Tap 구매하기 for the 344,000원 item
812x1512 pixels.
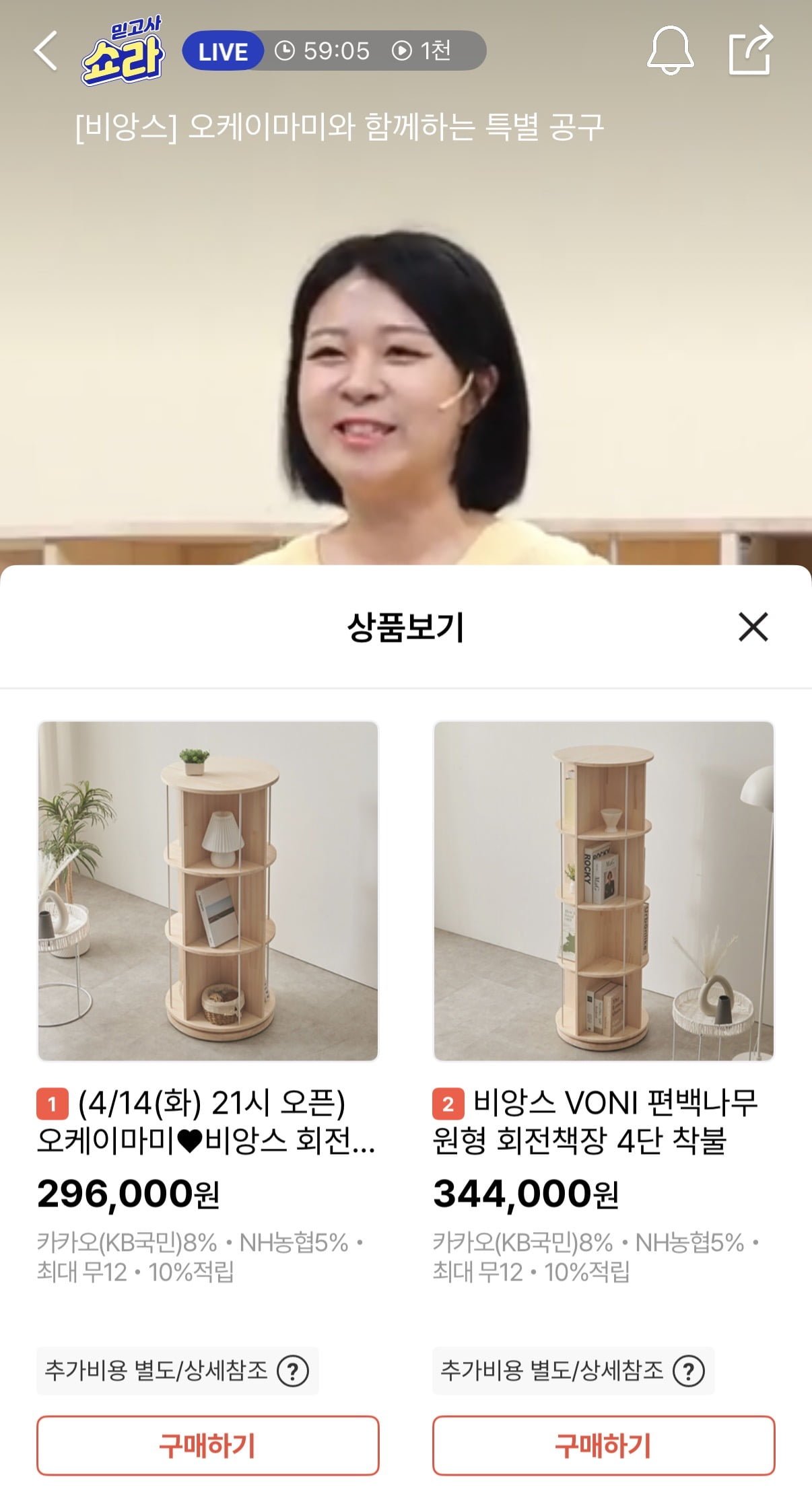[x=603, y=1445]
